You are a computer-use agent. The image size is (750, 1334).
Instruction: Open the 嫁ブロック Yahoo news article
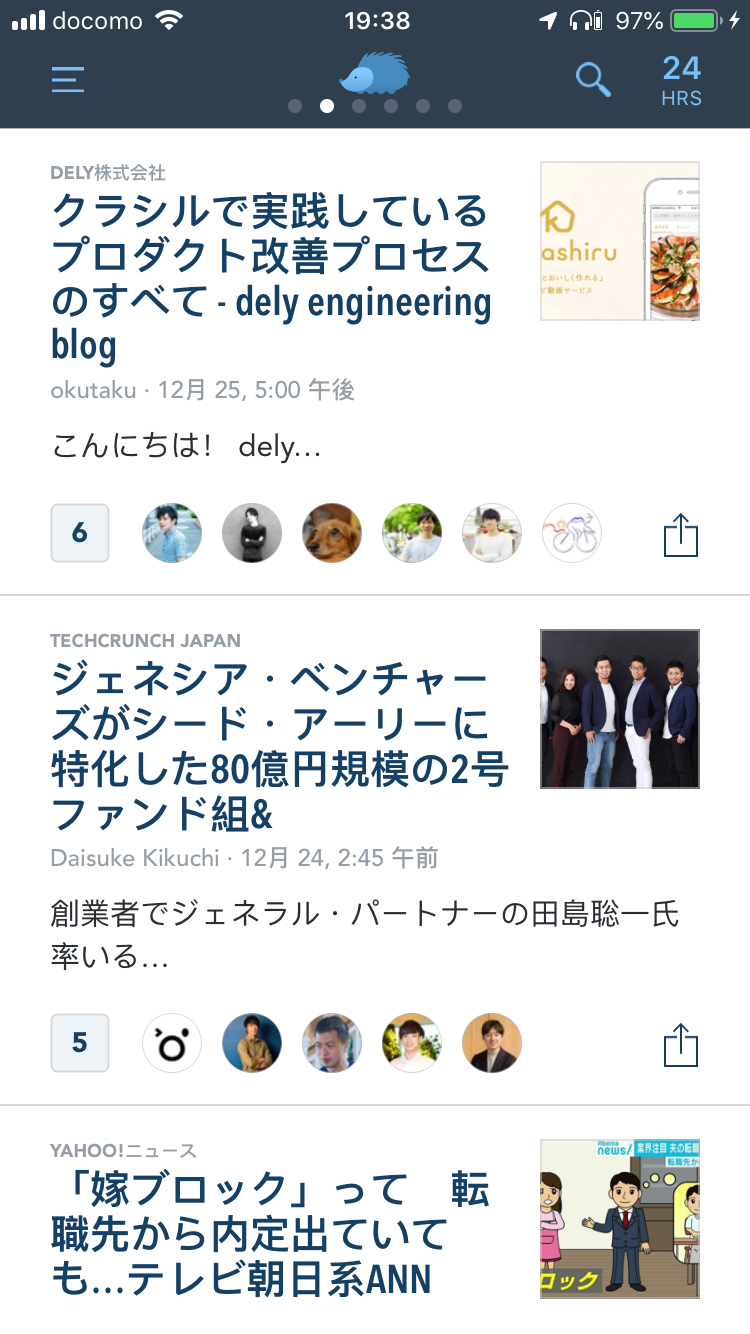point(270,1234)
